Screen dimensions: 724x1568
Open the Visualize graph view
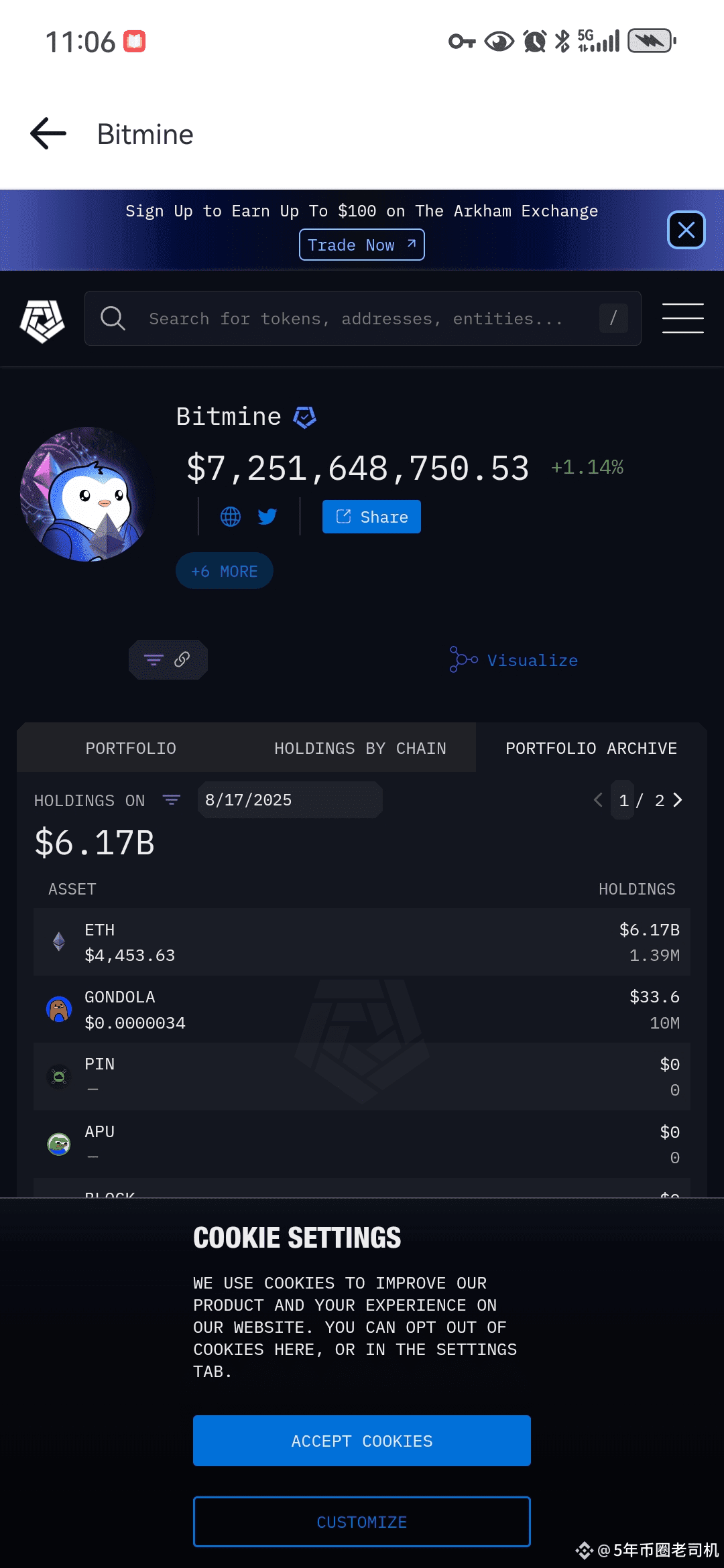tap(514, 660)
